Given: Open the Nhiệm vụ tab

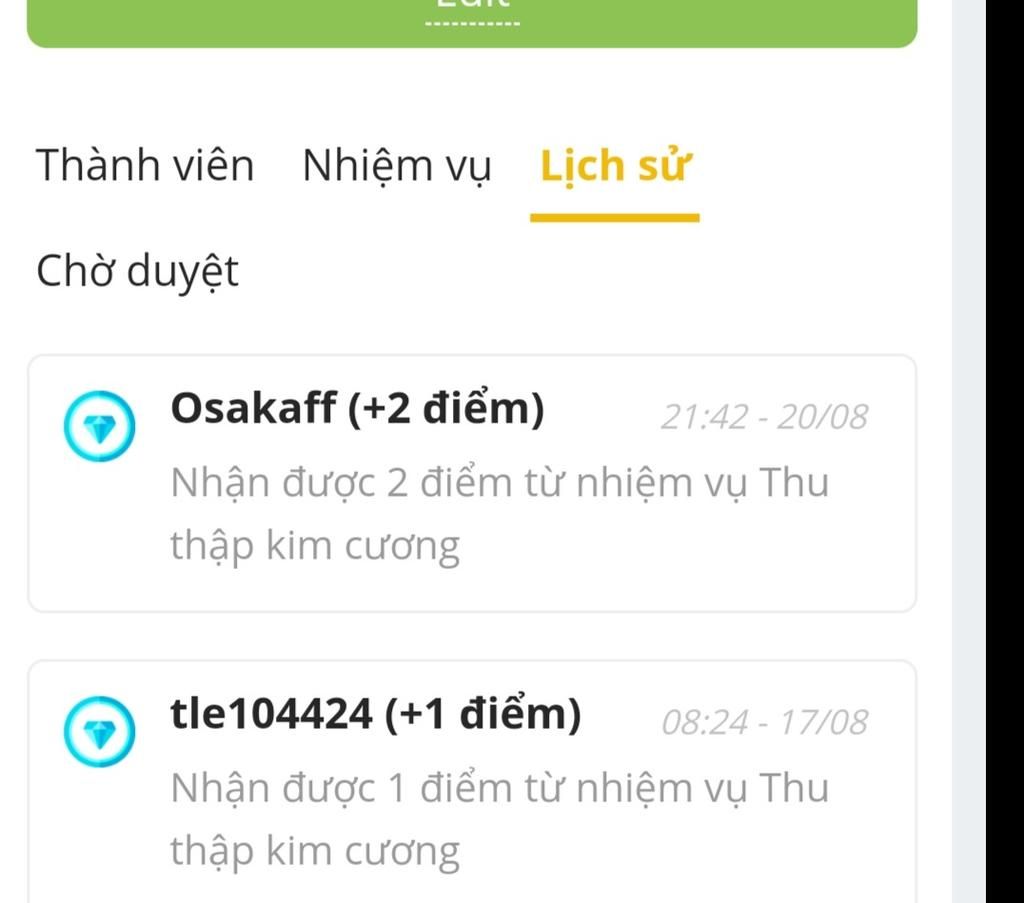Looking at the screenshot, I should (397, 166).
